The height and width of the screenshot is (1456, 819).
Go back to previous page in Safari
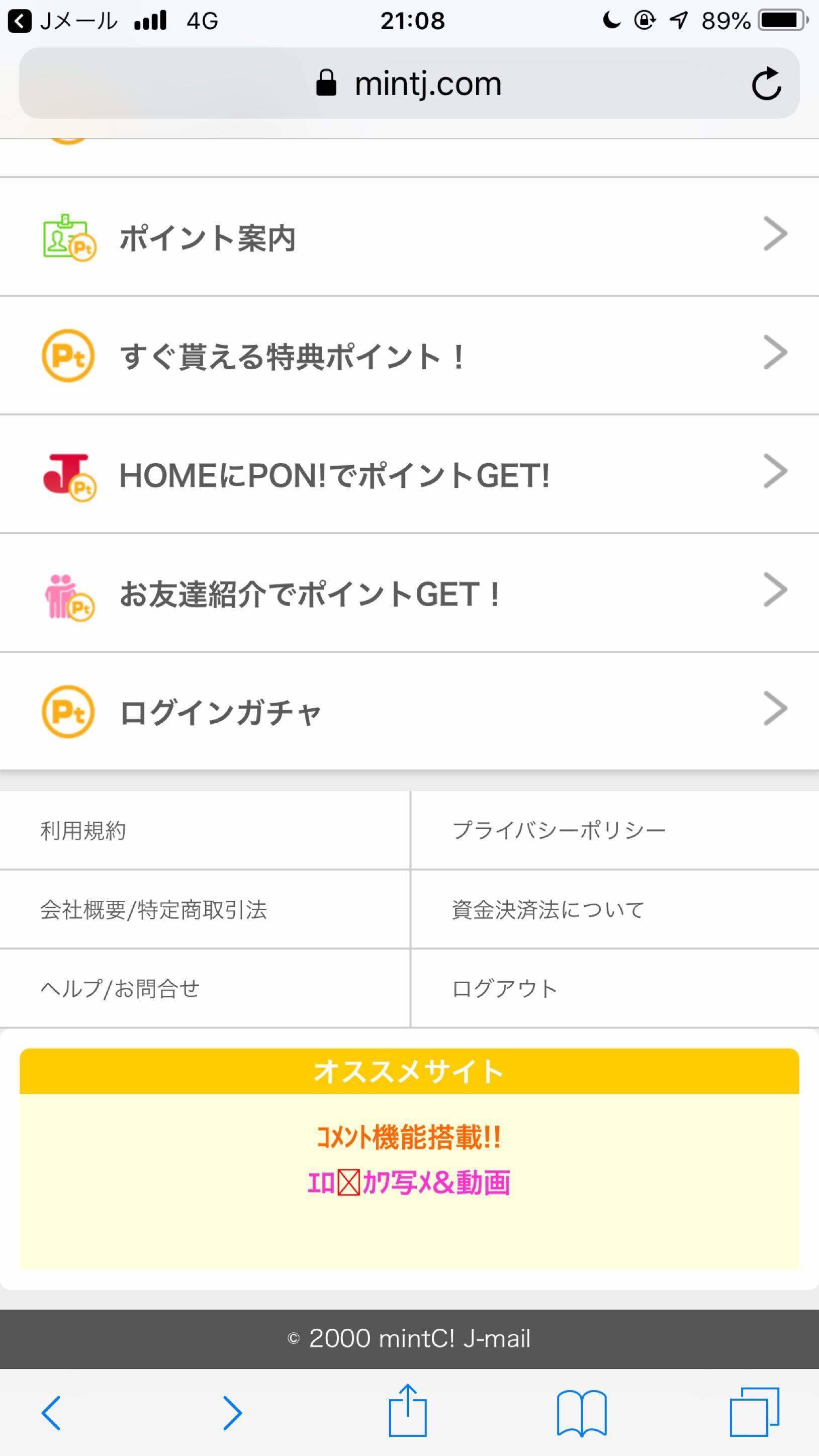point(51,1412)
